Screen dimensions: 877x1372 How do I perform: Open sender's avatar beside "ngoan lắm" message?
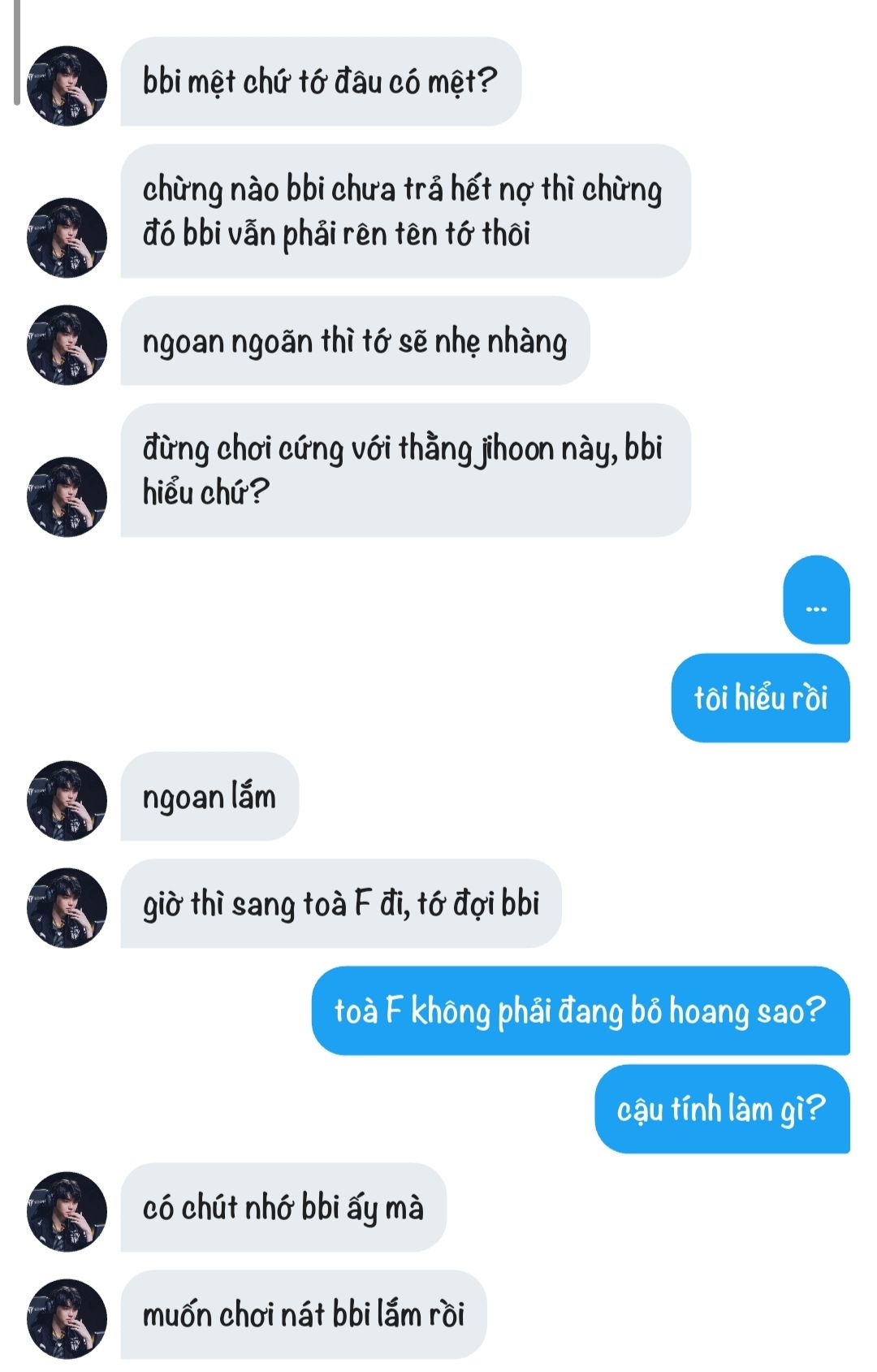(67, 800)
